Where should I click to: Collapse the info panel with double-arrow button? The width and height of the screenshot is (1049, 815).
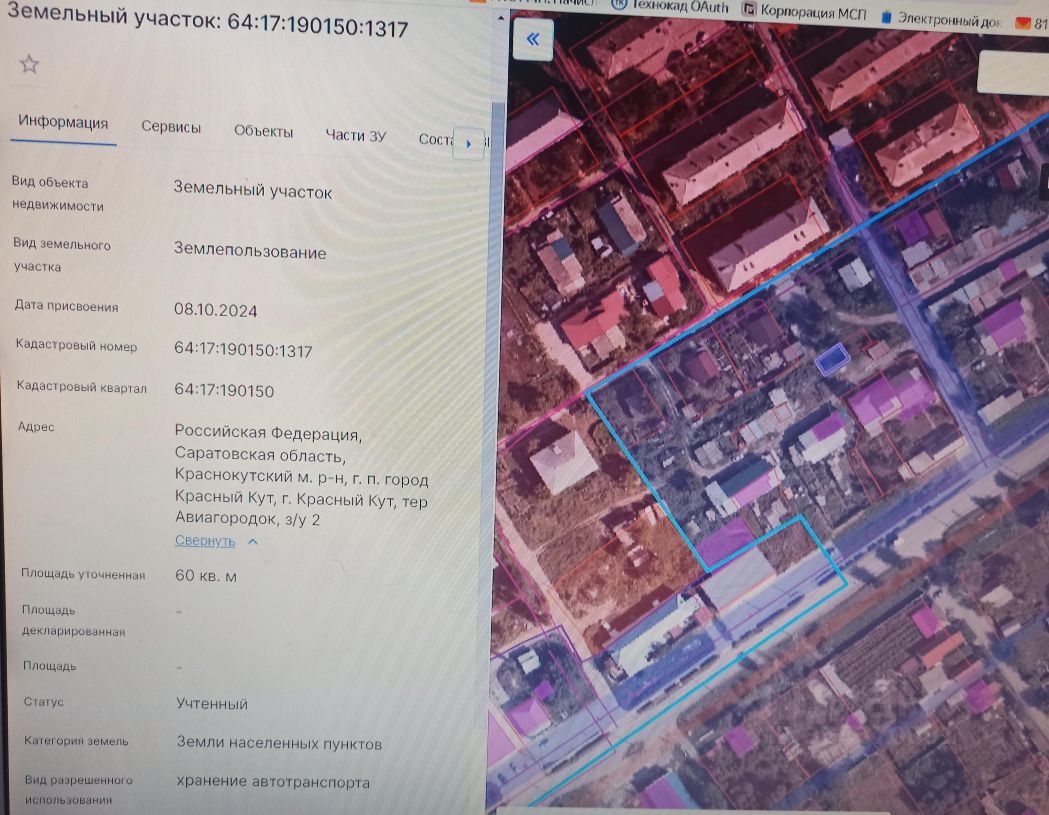click(532, 40)
